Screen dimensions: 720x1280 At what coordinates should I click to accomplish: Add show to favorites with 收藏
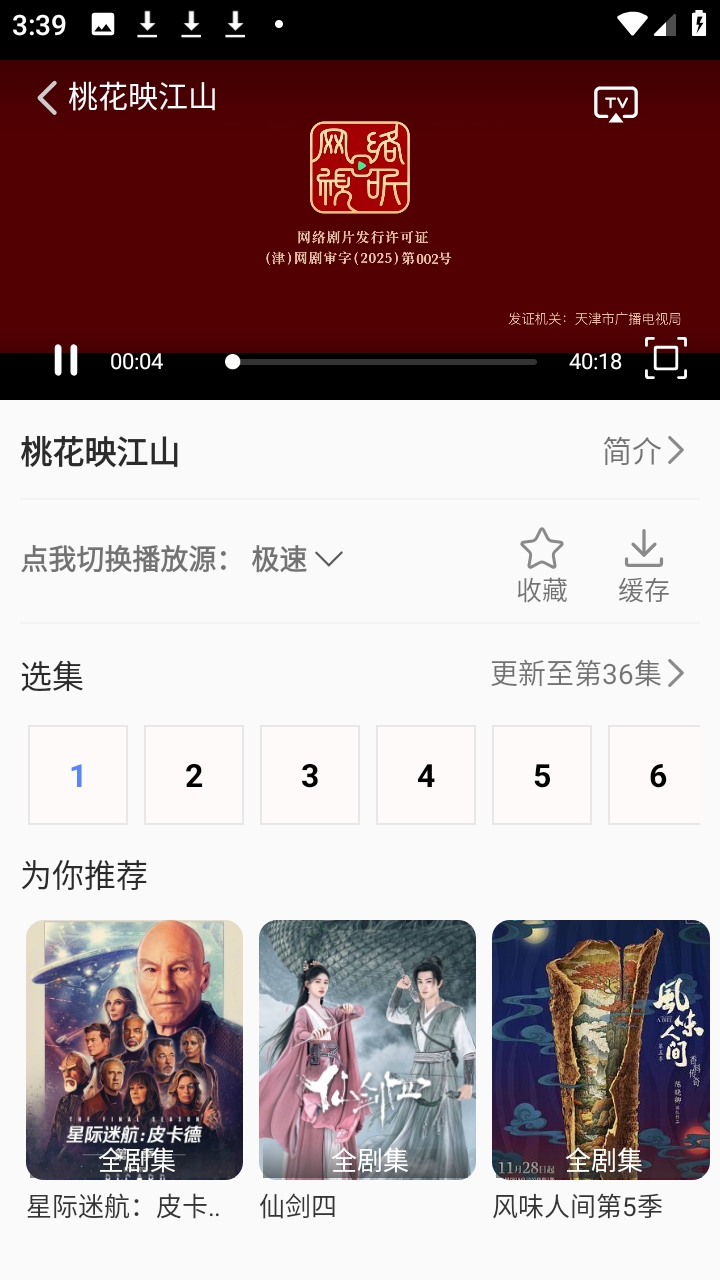542,565
